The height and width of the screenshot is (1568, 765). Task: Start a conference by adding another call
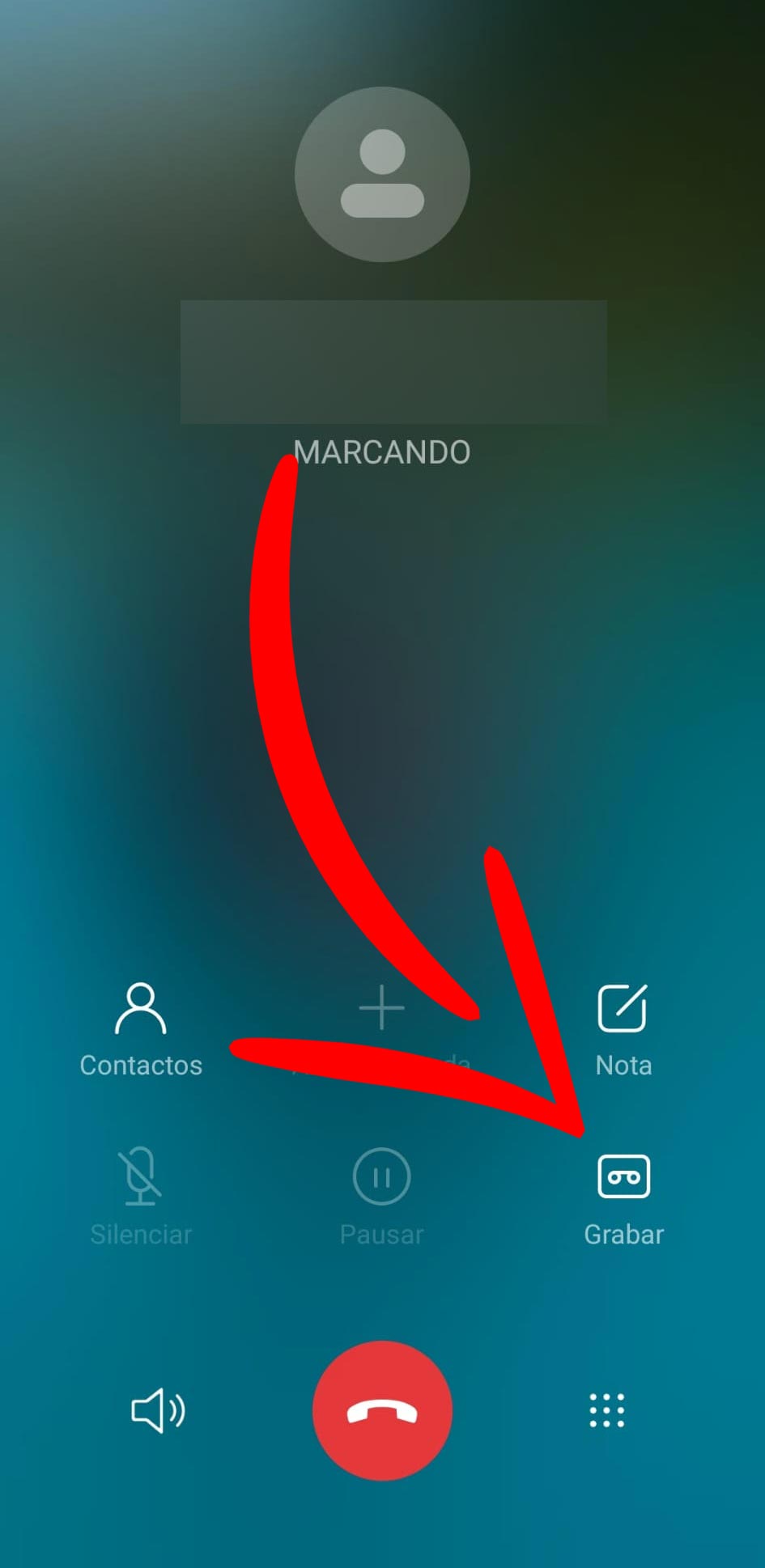pyautogui.click(x=381, y=1007)
